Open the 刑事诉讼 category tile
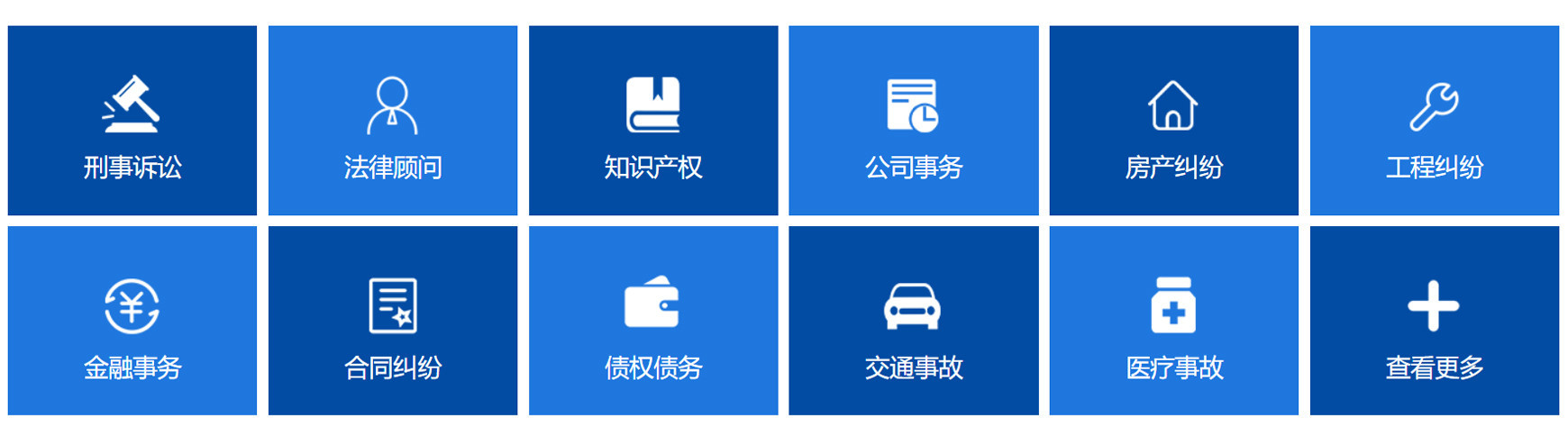Image resolution: width=1568 pixels, height=436 pixels. click(132, 121)
